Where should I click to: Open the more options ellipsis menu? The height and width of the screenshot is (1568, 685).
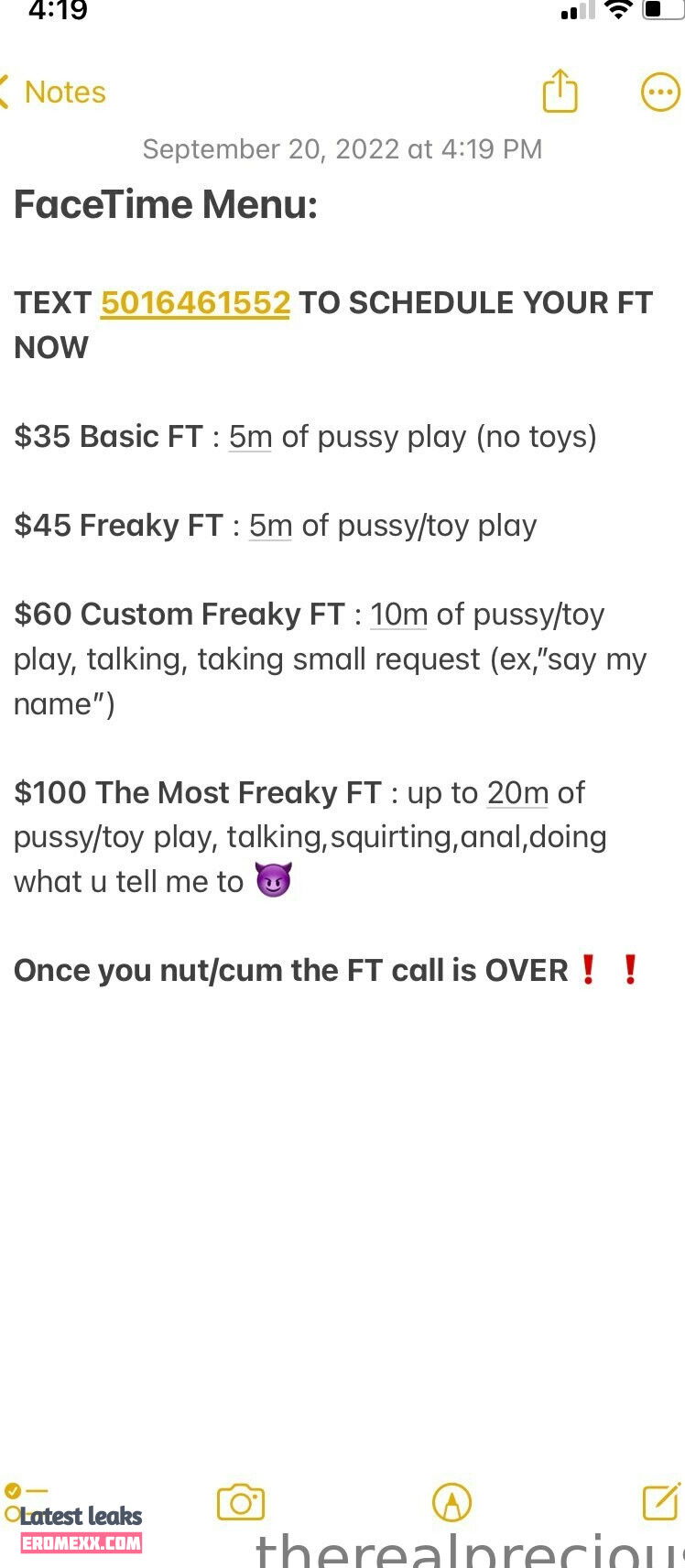(x=659, y=93)
